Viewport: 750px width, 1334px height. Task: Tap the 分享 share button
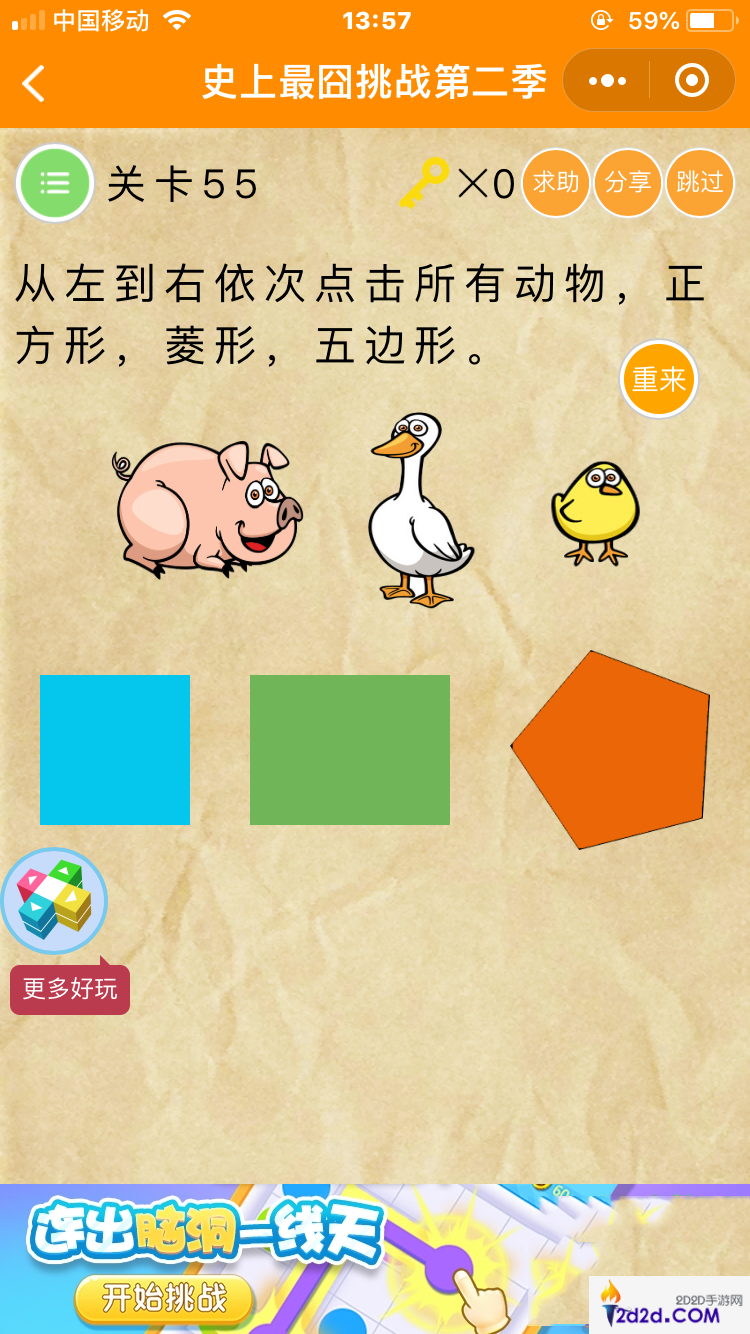(x=627, y=183)
